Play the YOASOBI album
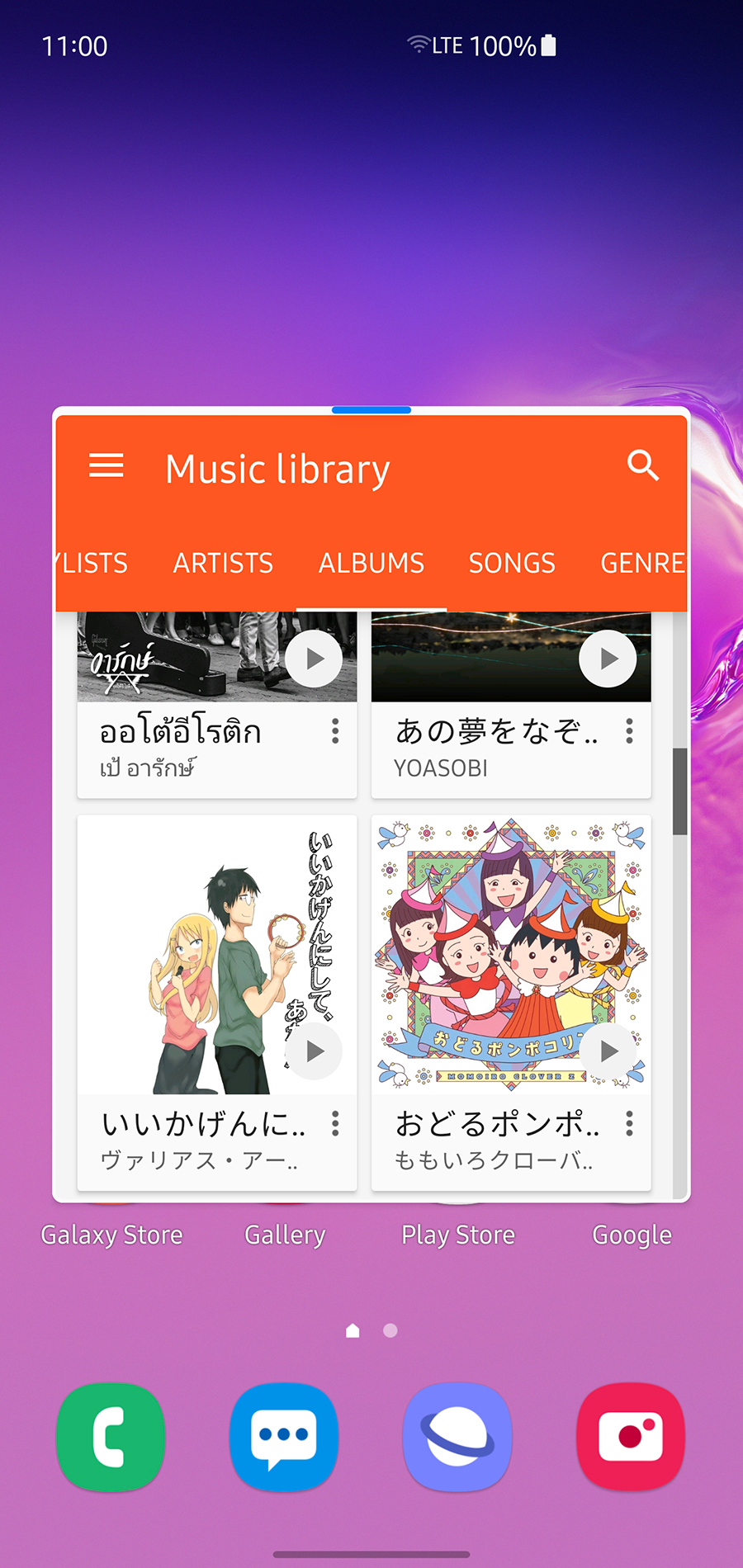The height and width of the screenshot is (1568, 743). 608,659
